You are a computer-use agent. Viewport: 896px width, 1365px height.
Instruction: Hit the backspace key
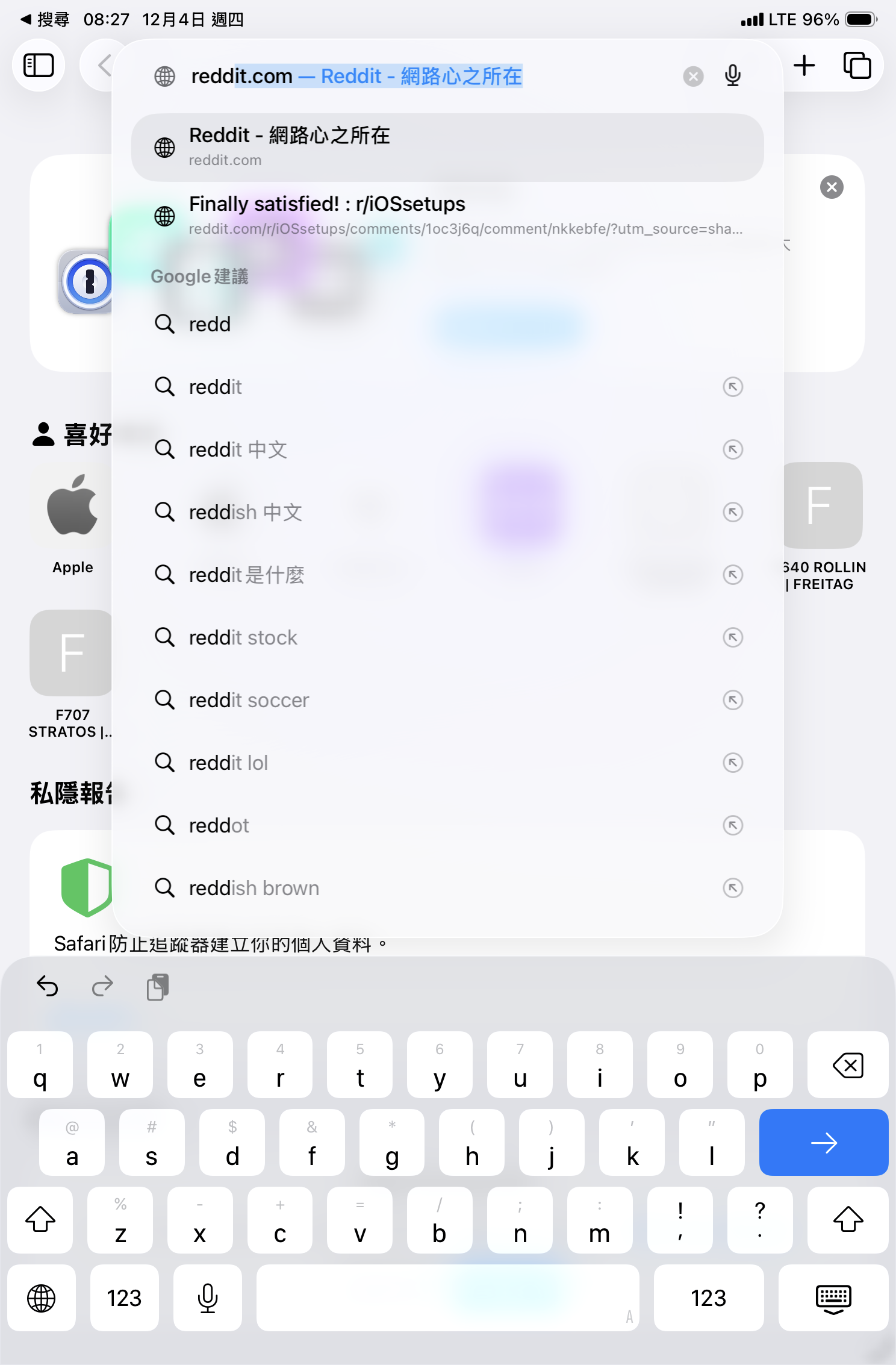pyautogui.click(x=847, y=1065)
